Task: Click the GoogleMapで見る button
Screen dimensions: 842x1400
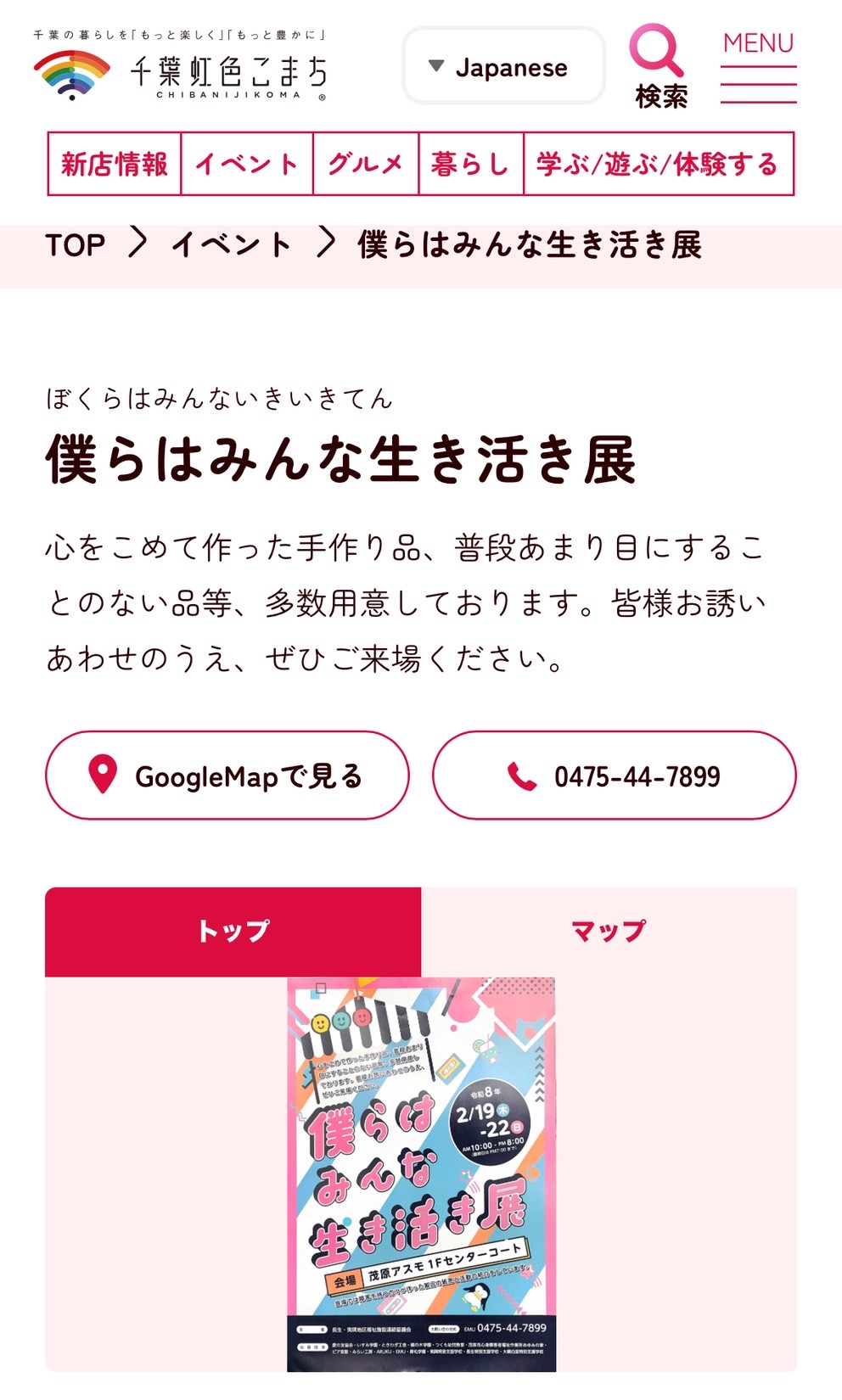Action: [x=227, y=775]
